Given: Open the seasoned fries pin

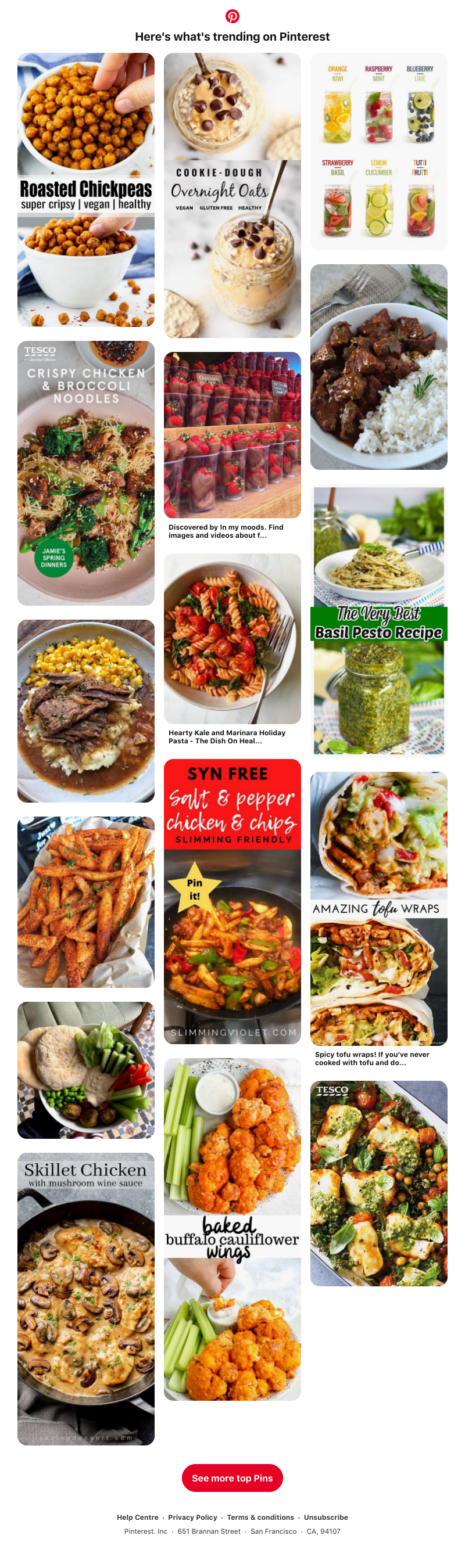Looking at the screenshot, I should click(x=85, y=901).
